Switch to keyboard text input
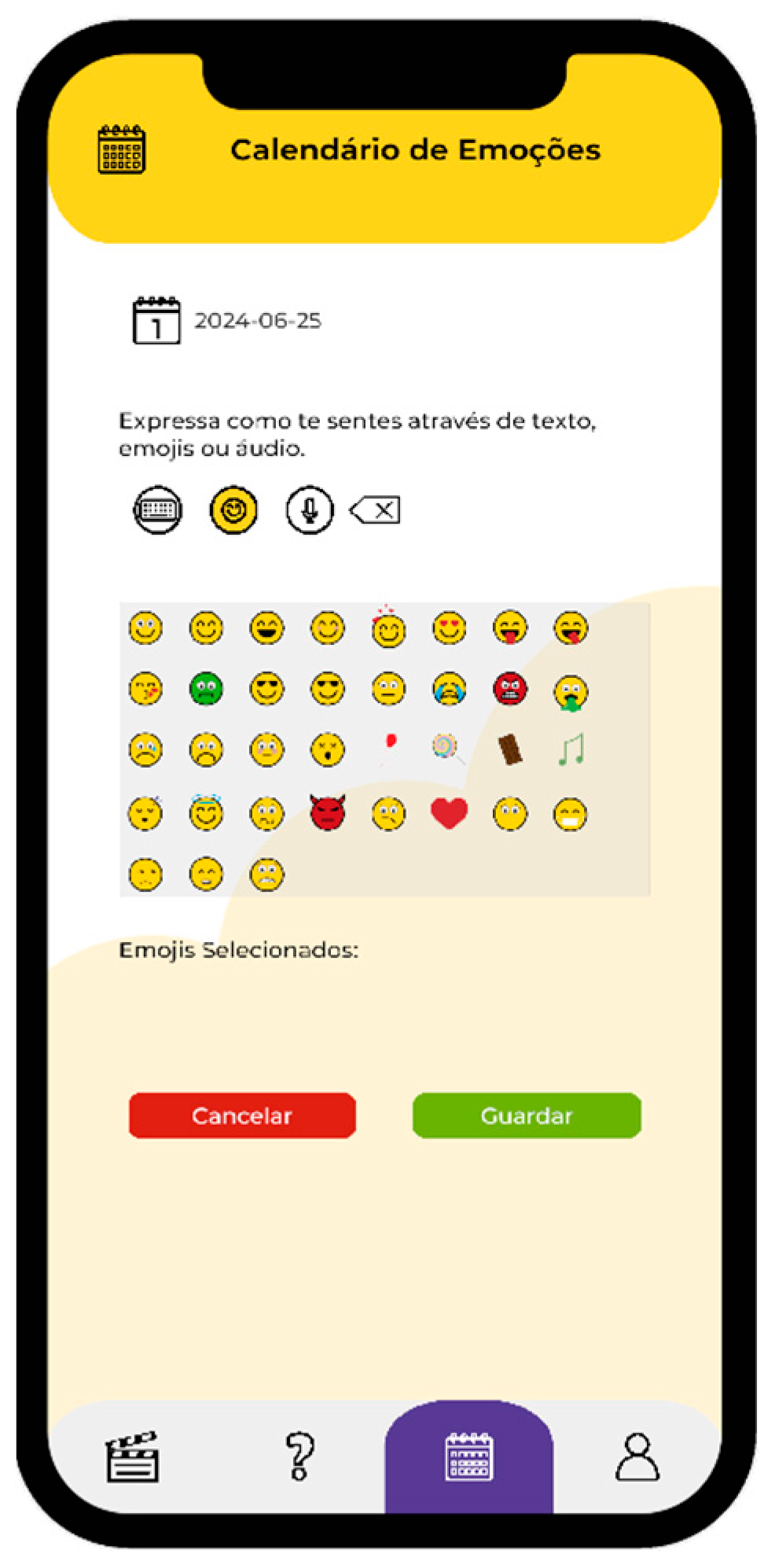775x1568 pixels. [158, 510]
